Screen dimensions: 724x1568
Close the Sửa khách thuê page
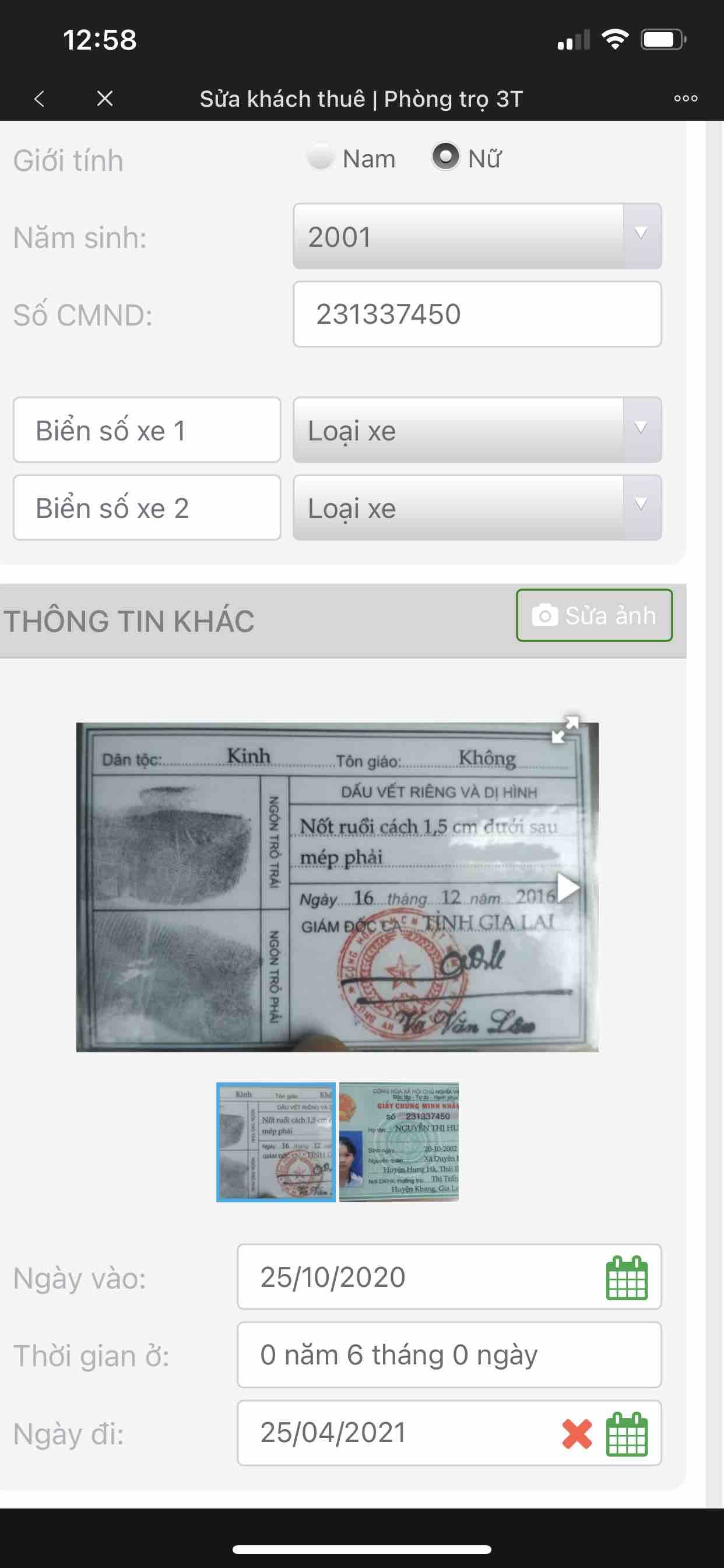[x=105, y=99]
